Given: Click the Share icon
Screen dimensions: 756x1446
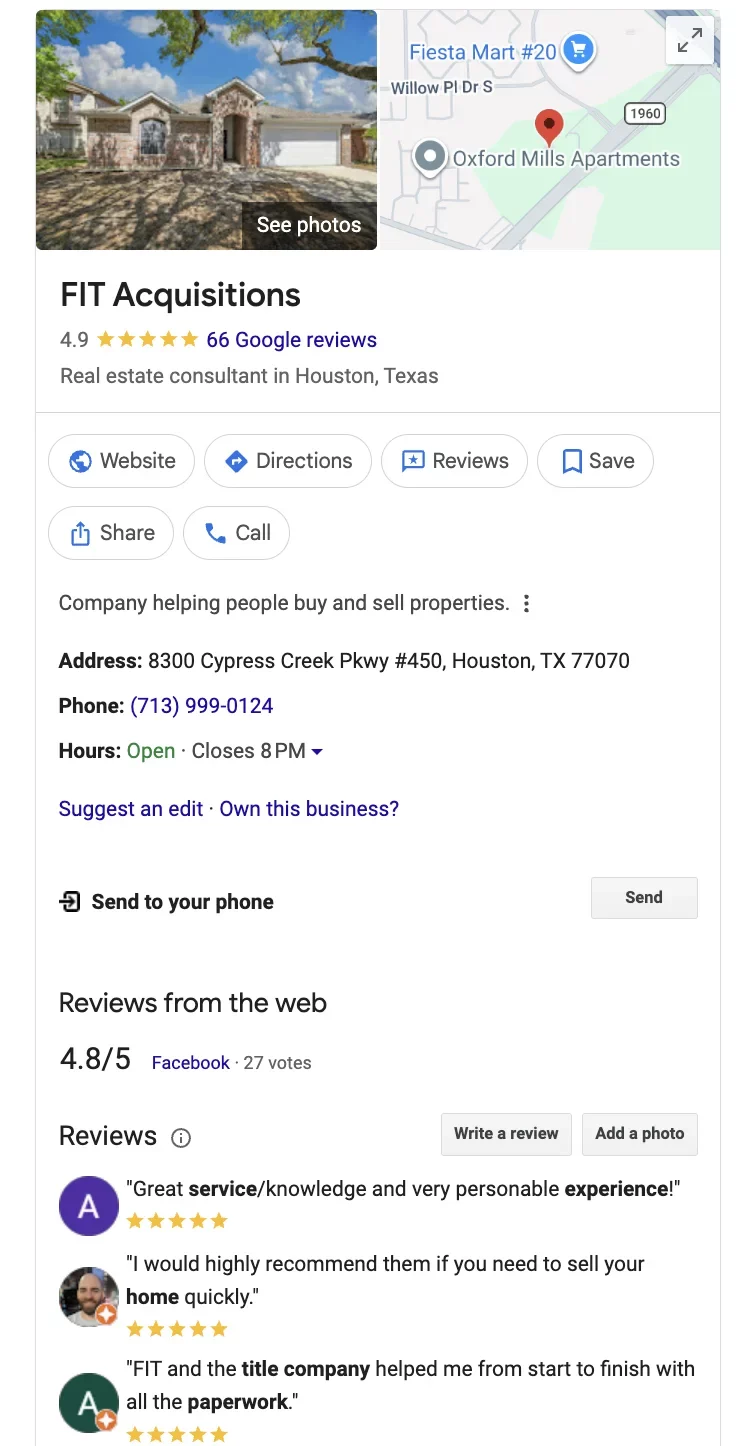Looking at the screenshot, I should point(82,533).
